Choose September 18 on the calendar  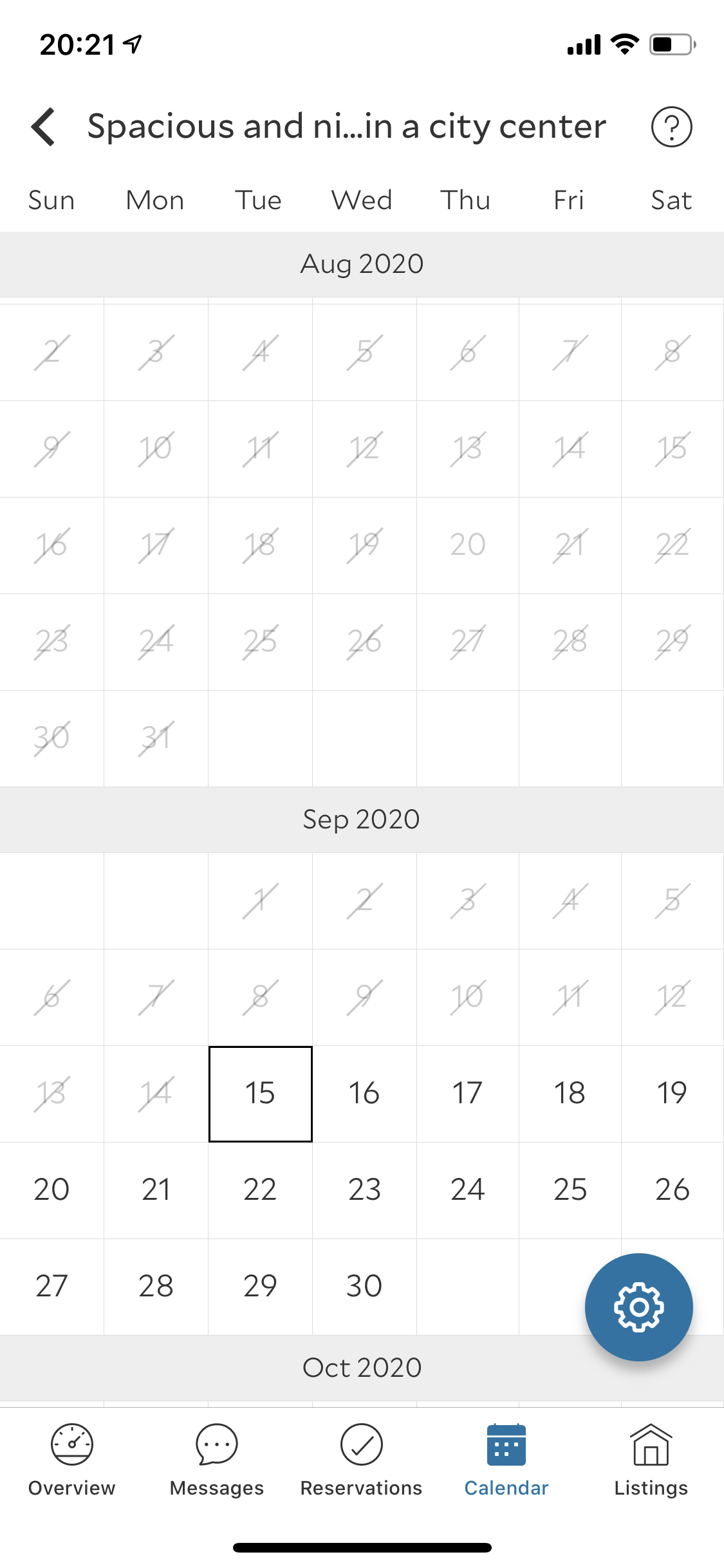point(570,1094)
